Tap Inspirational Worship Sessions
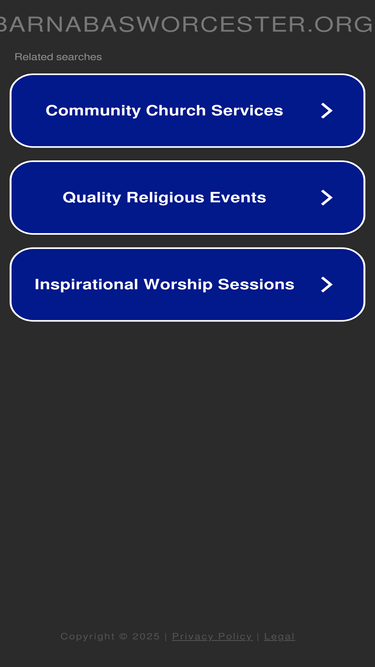375x667 pixels. coord(188,284)
